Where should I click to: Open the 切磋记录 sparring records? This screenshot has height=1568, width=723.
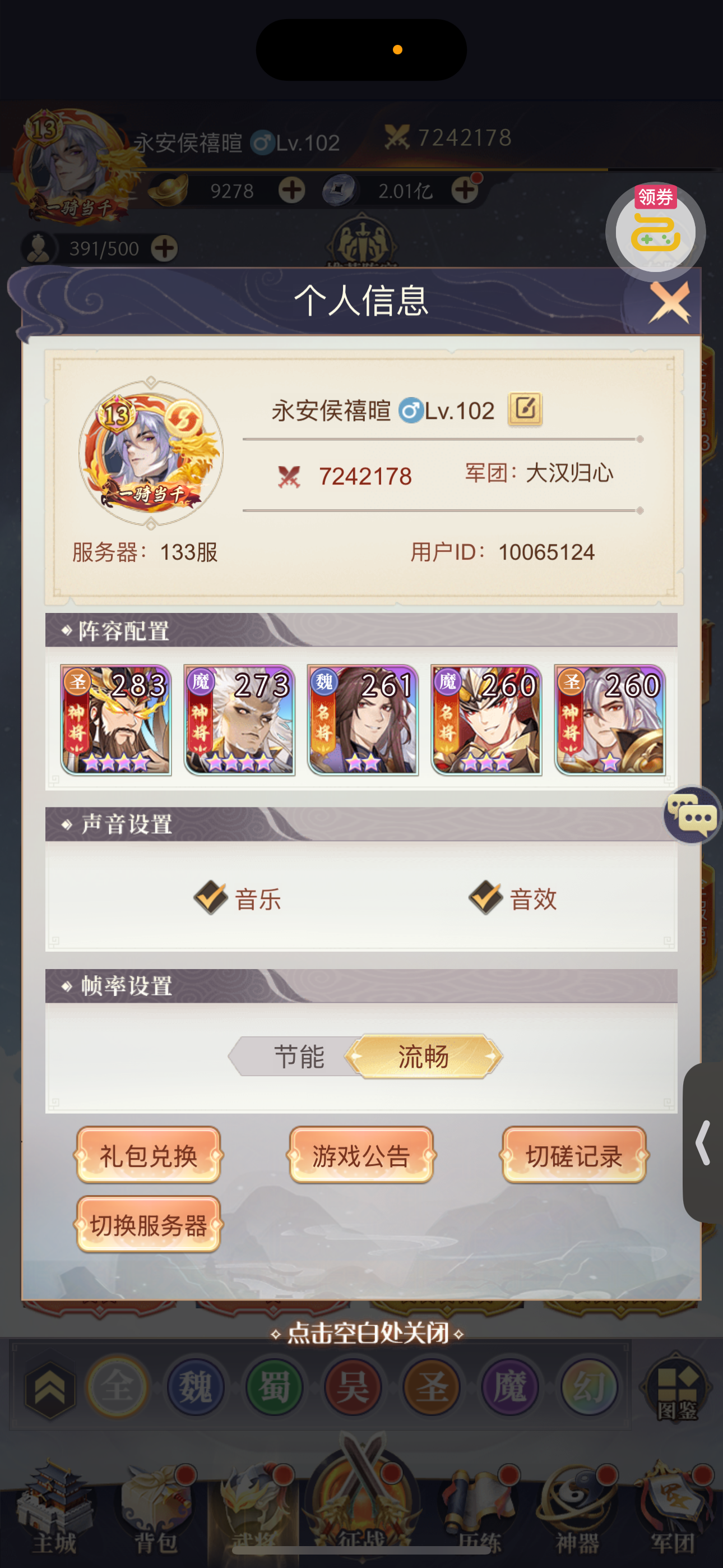pyautogui.click(x=574, y=1155)
